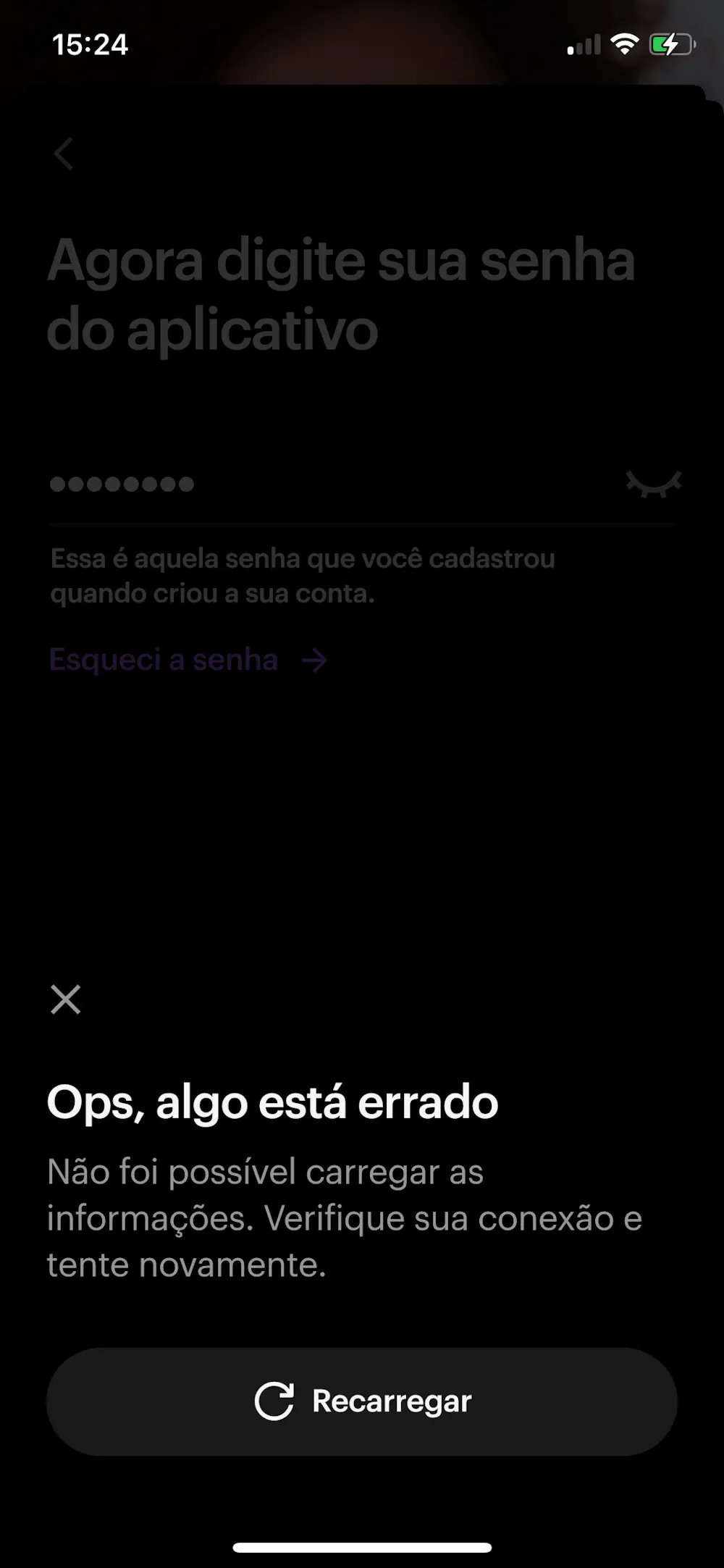The image size is (724, 1568).
Task: Dismiss the error sheet with the X
Action: [x=65, y=999]
